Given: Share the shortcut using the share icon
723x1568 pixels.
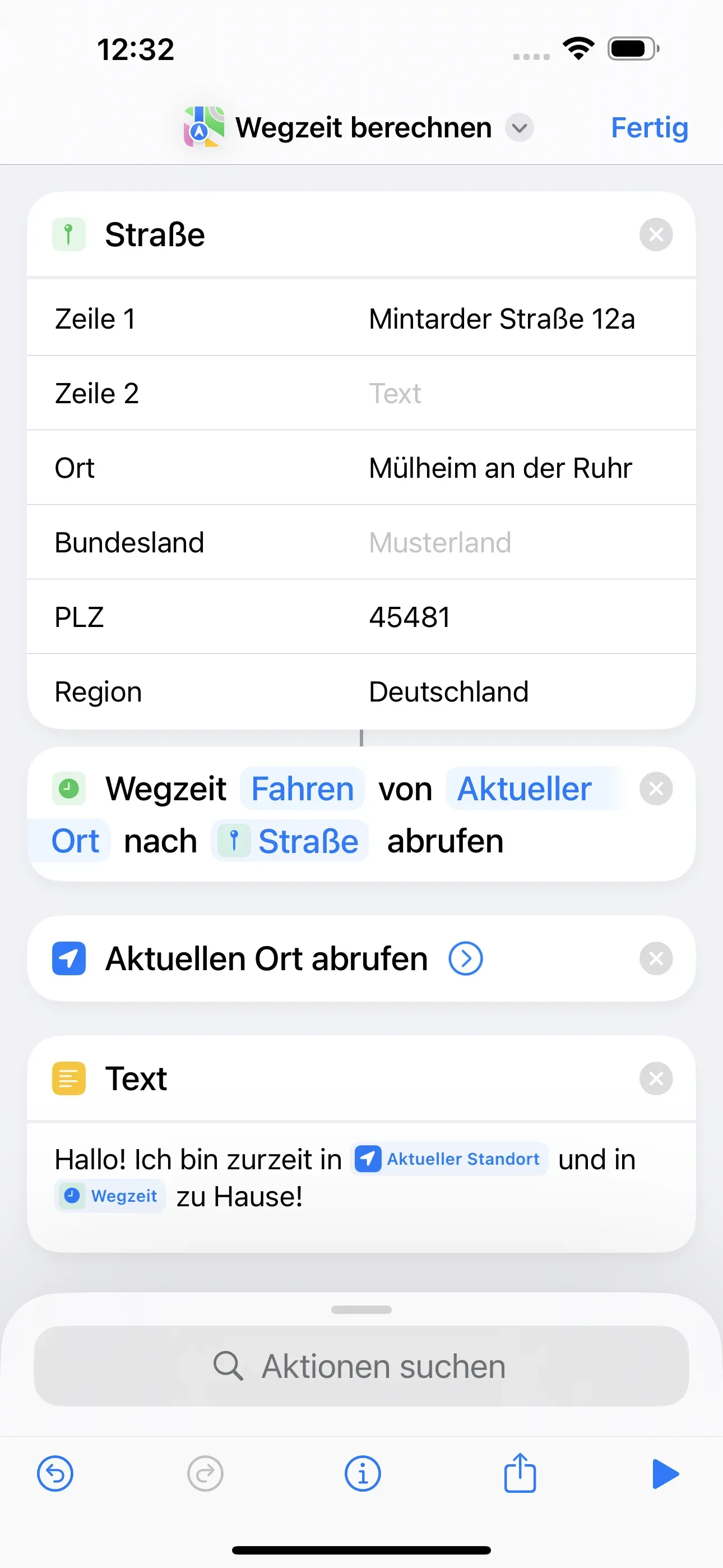Looking at the screenshot, I should tap(519, 1474).
